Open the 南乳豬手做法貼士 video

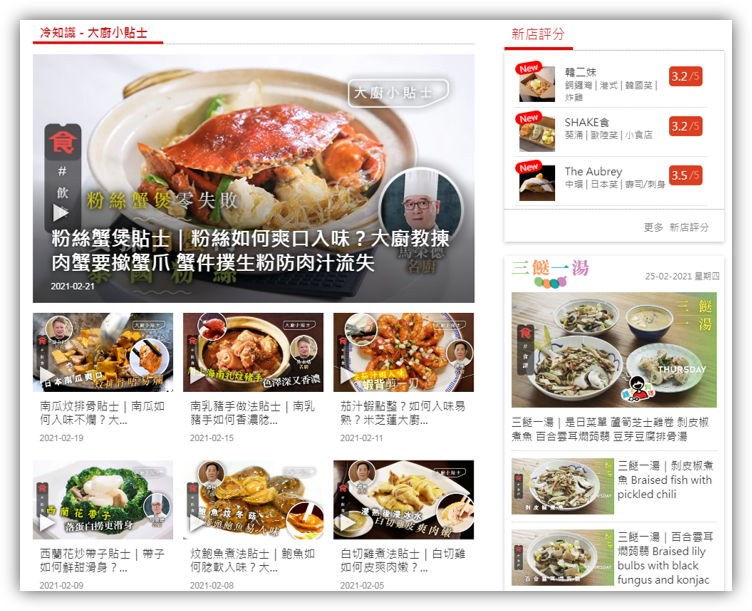(x=252, y=352)
